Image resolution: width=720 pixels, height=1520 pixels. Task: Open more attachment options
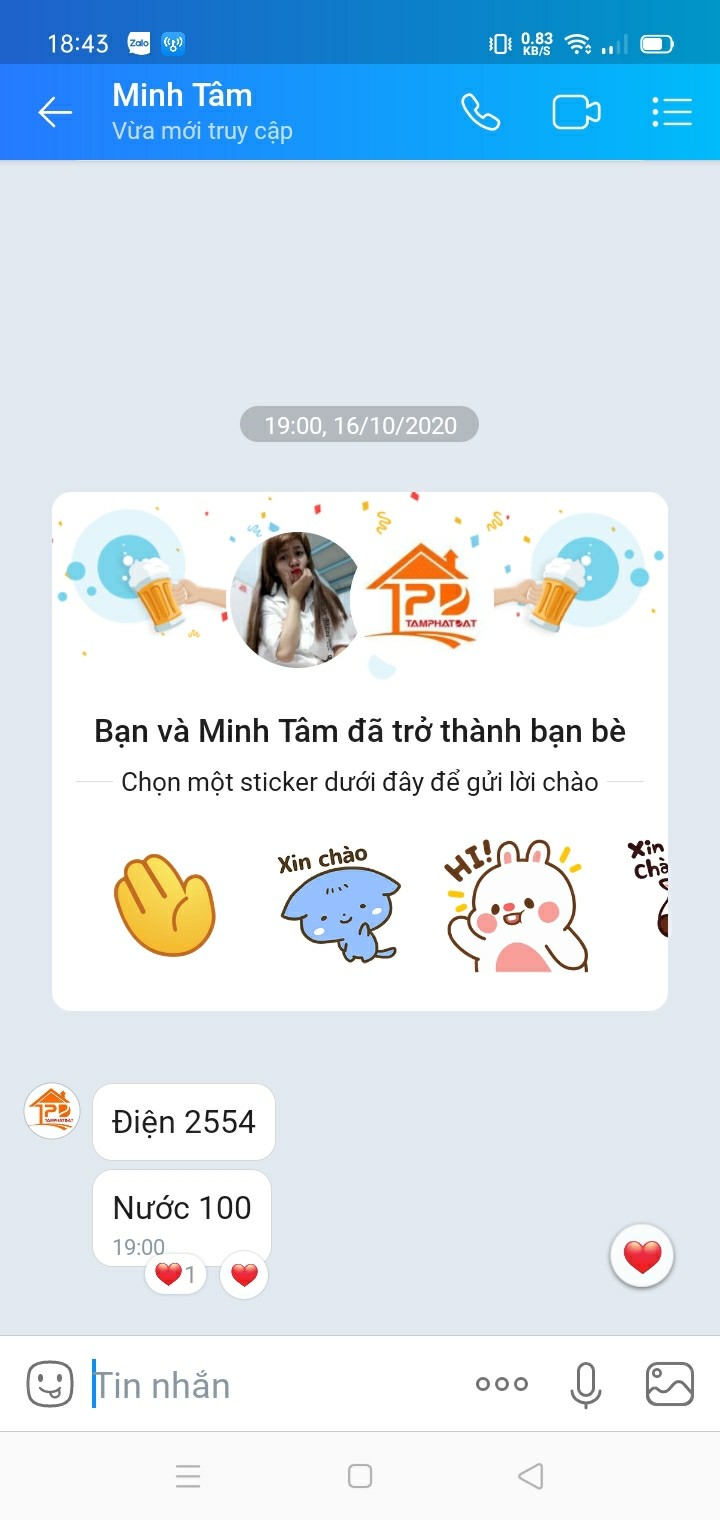502,1384
